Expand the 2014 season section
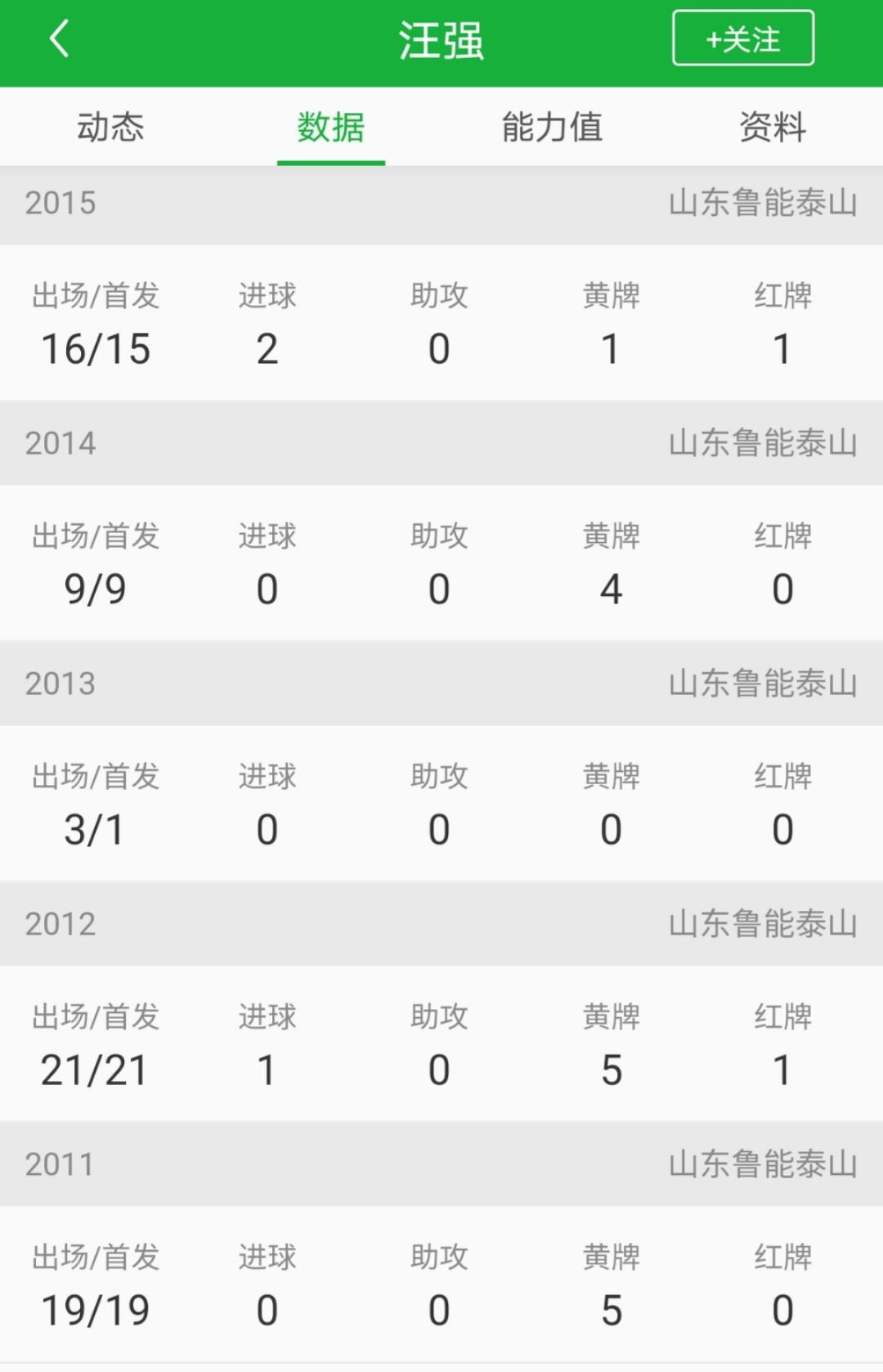This screenshot has width=883, height=1372. 59,443
